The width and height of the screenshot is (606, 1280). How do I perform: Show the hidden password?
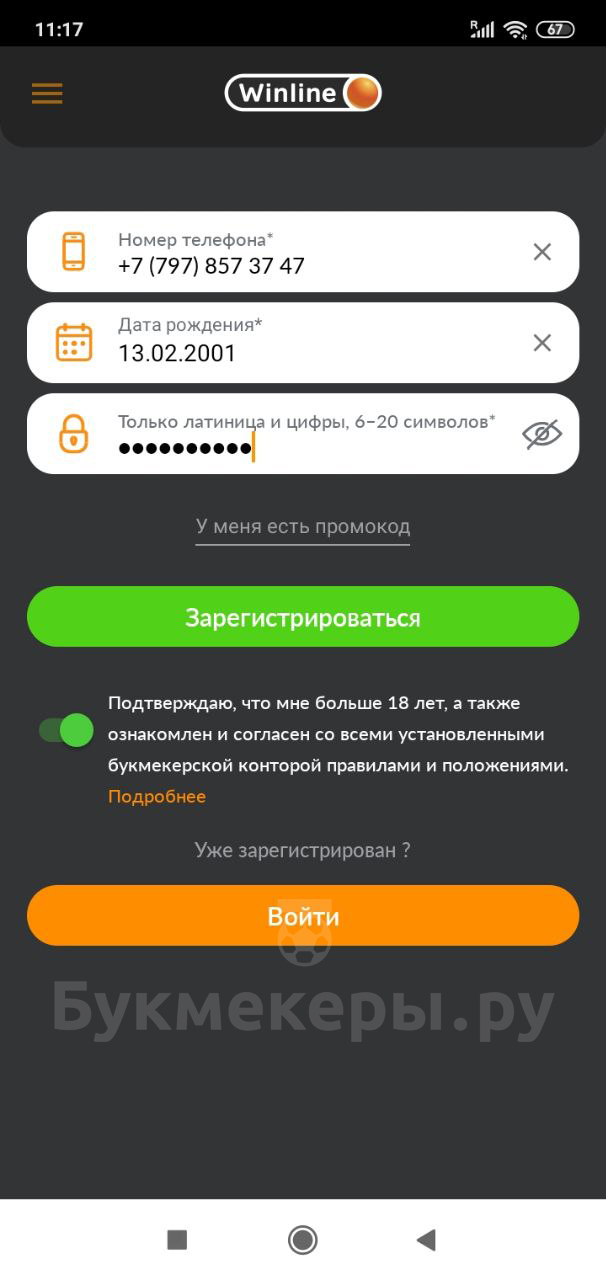pos(542,434)
